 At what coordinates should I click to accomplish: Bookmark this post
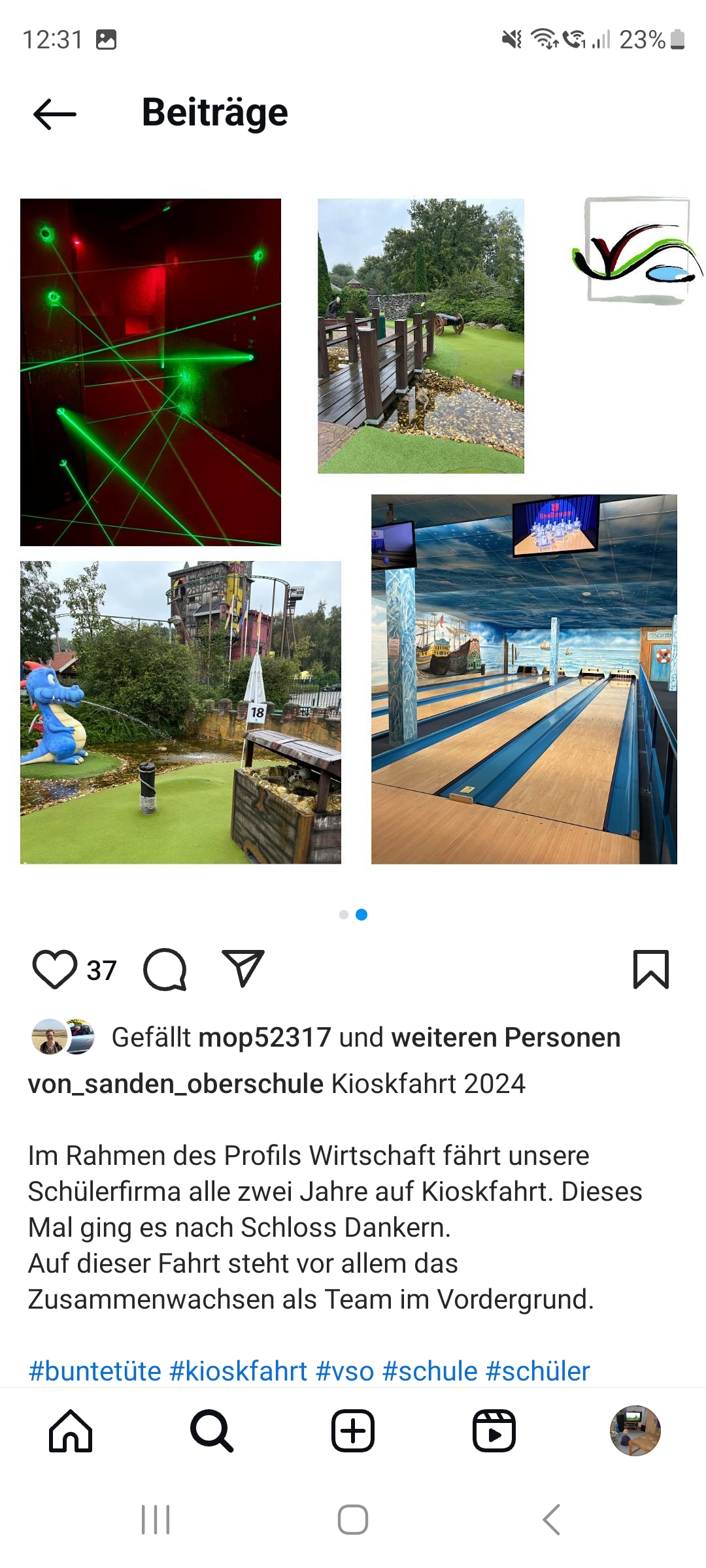pos(651,970)
